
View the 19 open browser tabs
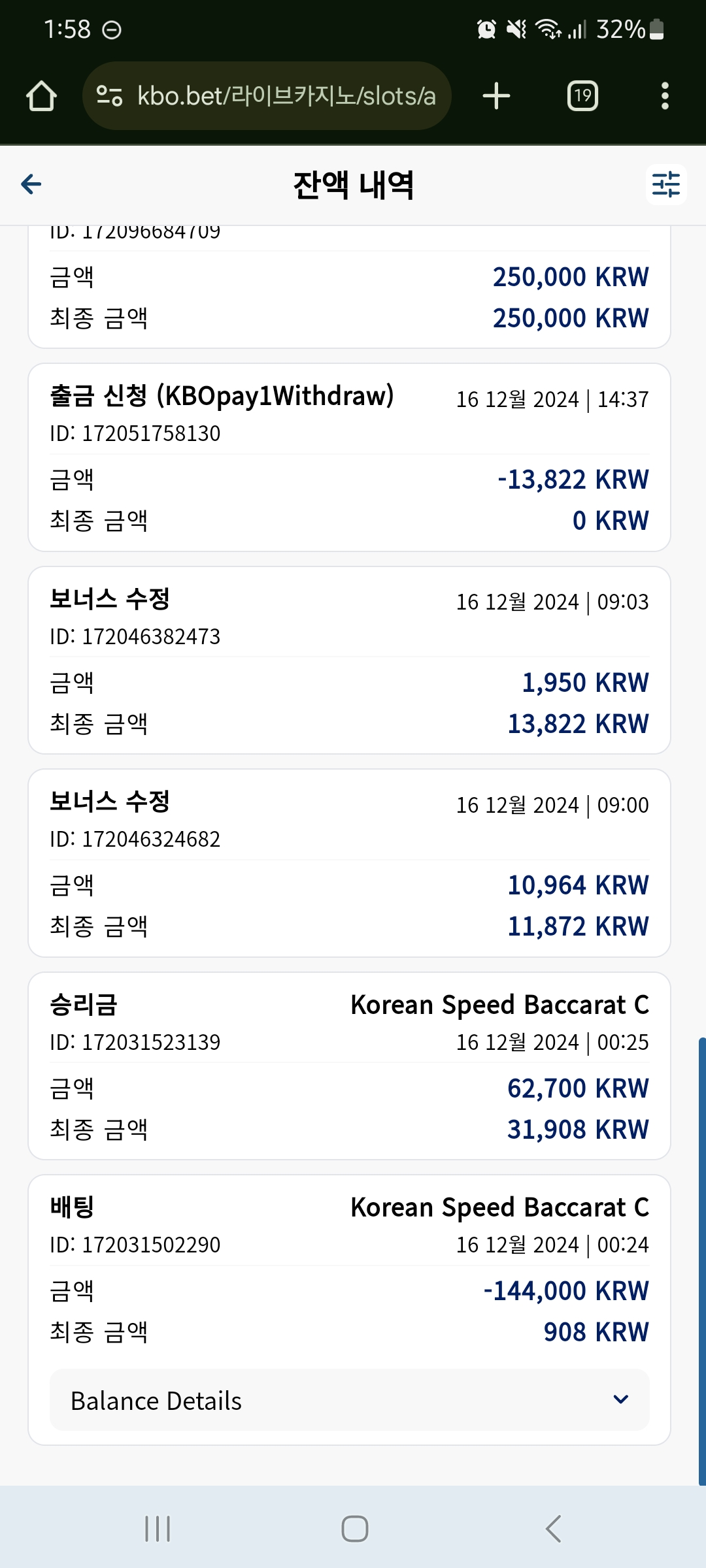tap(582, 96)
